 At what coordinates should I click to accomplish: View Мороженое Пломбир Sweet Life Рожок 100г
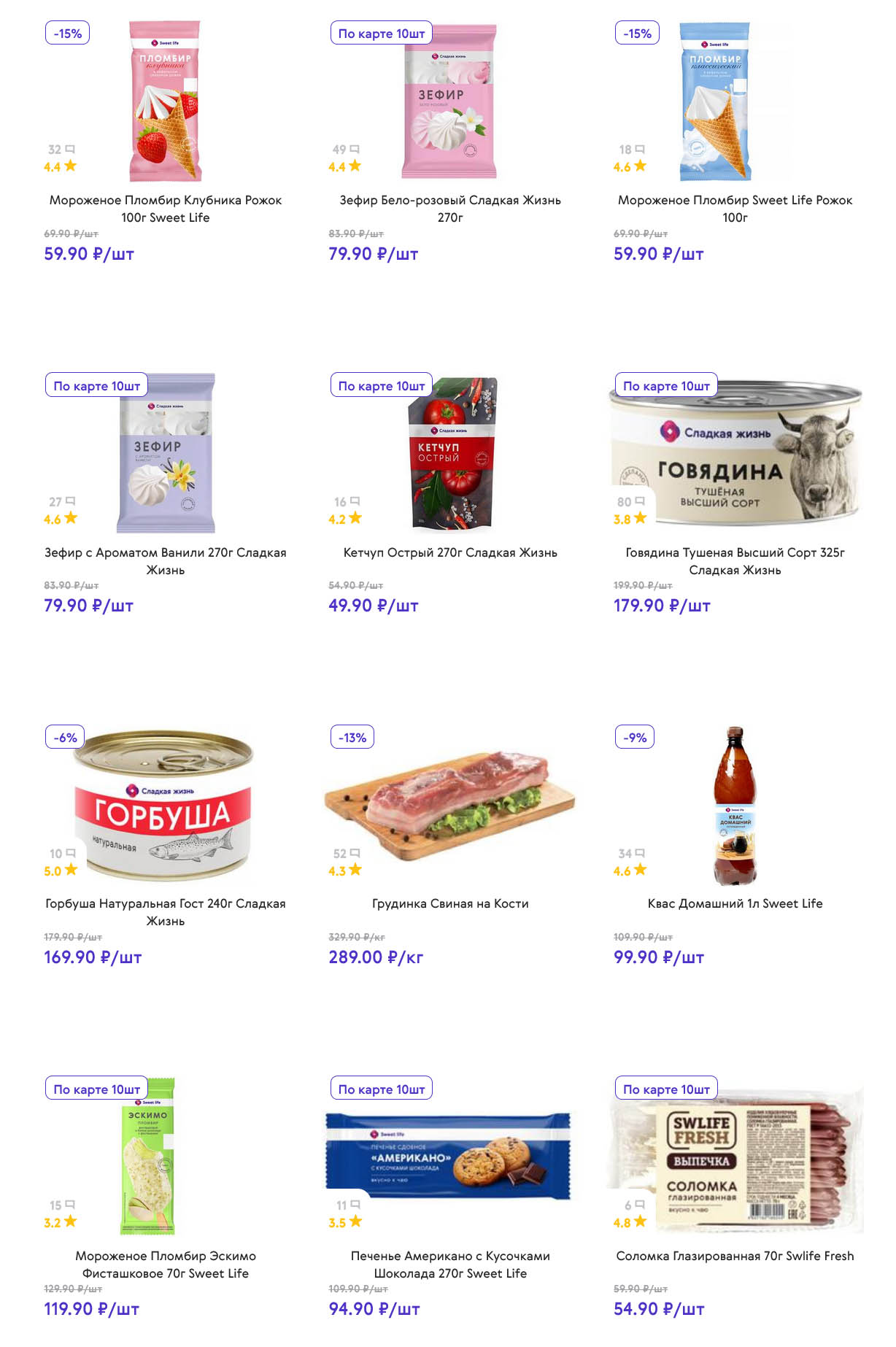tap(734, 208)
